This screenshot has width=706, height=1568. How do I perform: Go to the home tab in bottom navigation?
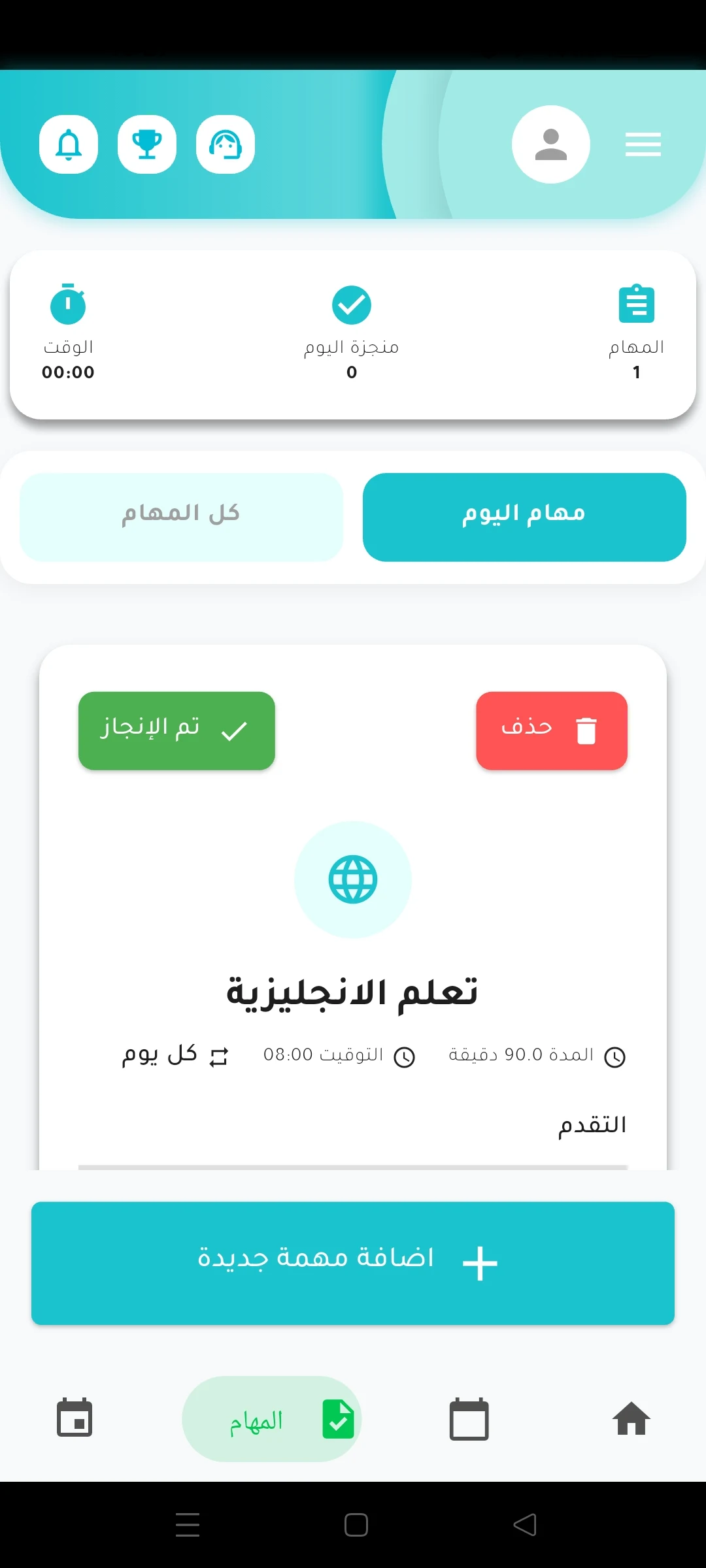[631, 1419]
